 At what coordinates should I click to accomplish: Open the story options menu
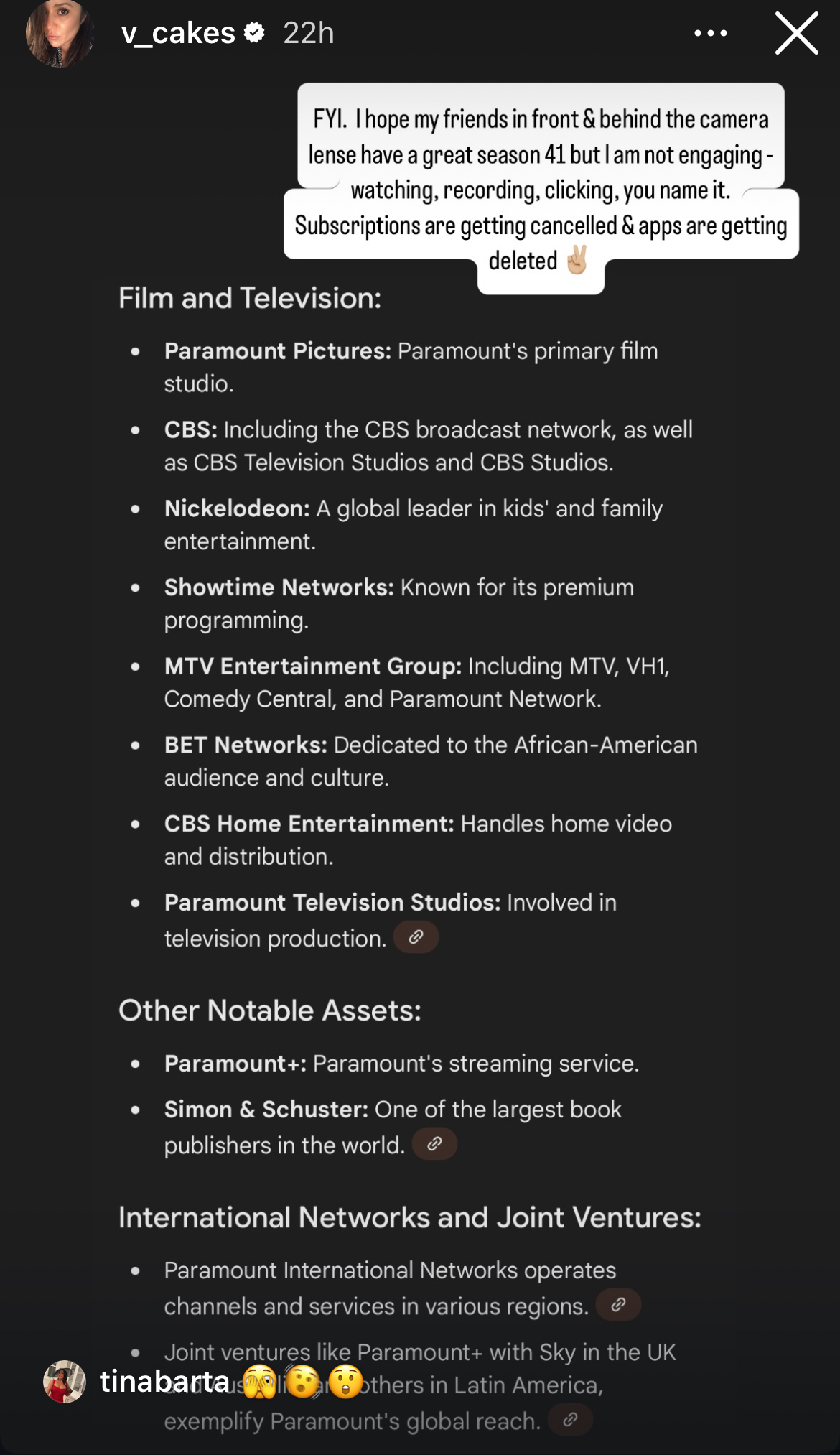711,33
